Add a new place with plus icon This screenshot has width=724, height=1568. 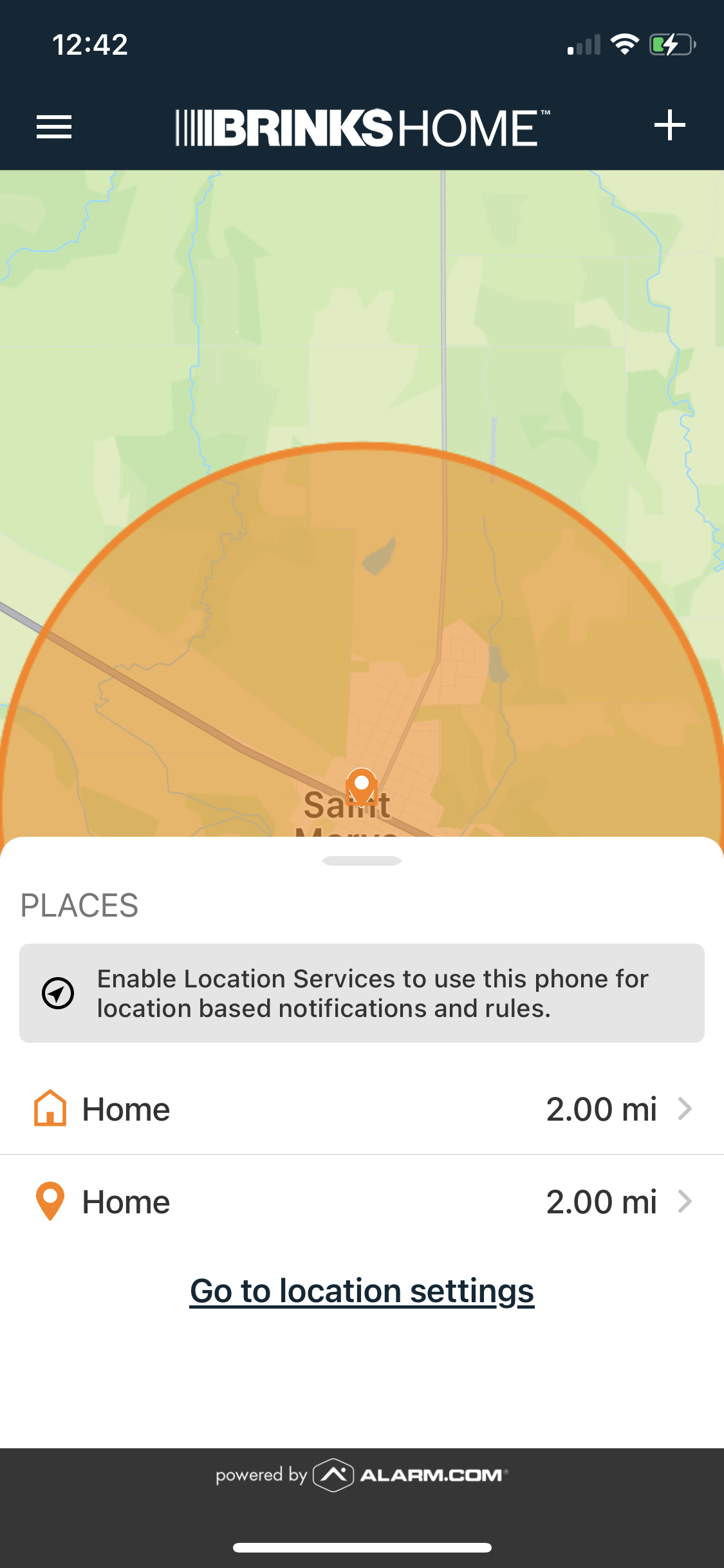tap(669, 126)
